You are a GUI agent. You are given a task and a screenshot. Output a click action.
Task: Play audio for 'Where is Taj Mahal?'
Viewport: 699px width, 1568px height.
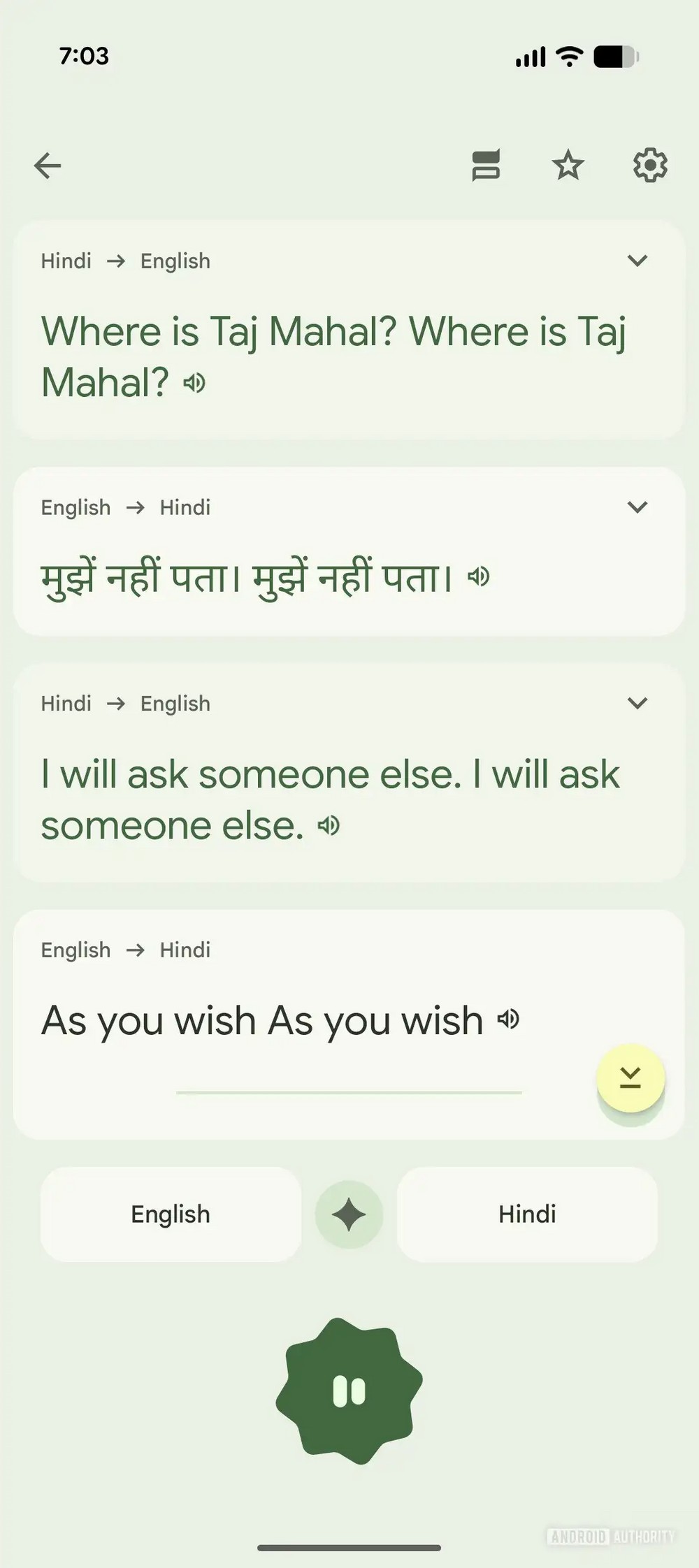point(194,383)
